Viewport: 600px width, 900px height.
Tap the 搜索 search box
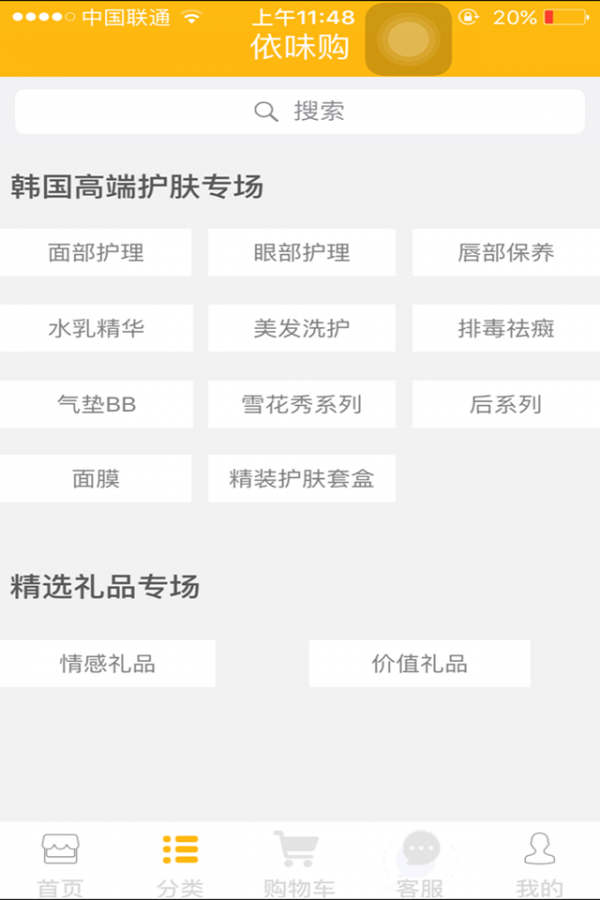(x=300, y=111)
